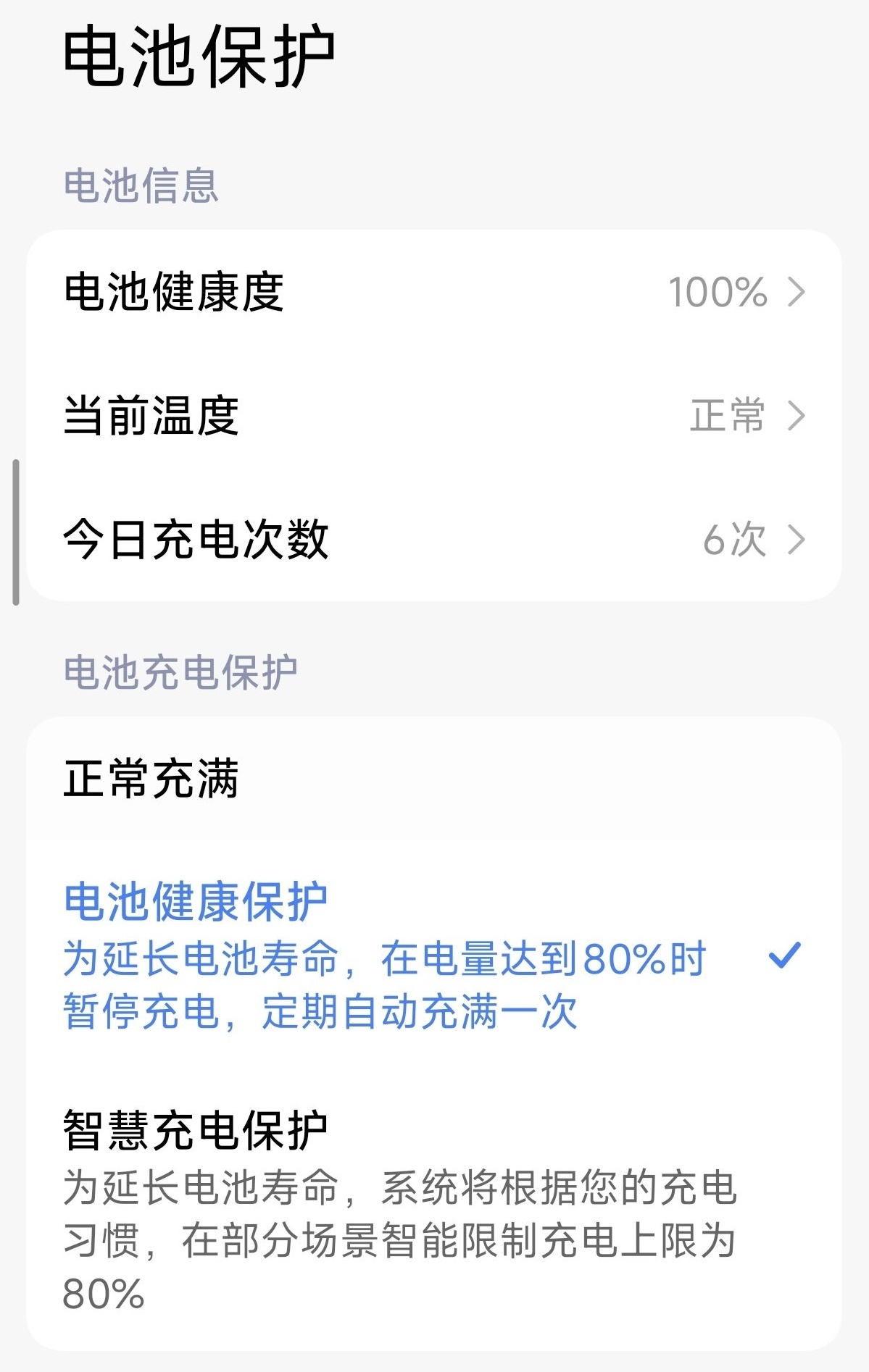Open the 电池健康度 details
Viewport: 869px width, 1372px height.
click(x=433, y=292)
